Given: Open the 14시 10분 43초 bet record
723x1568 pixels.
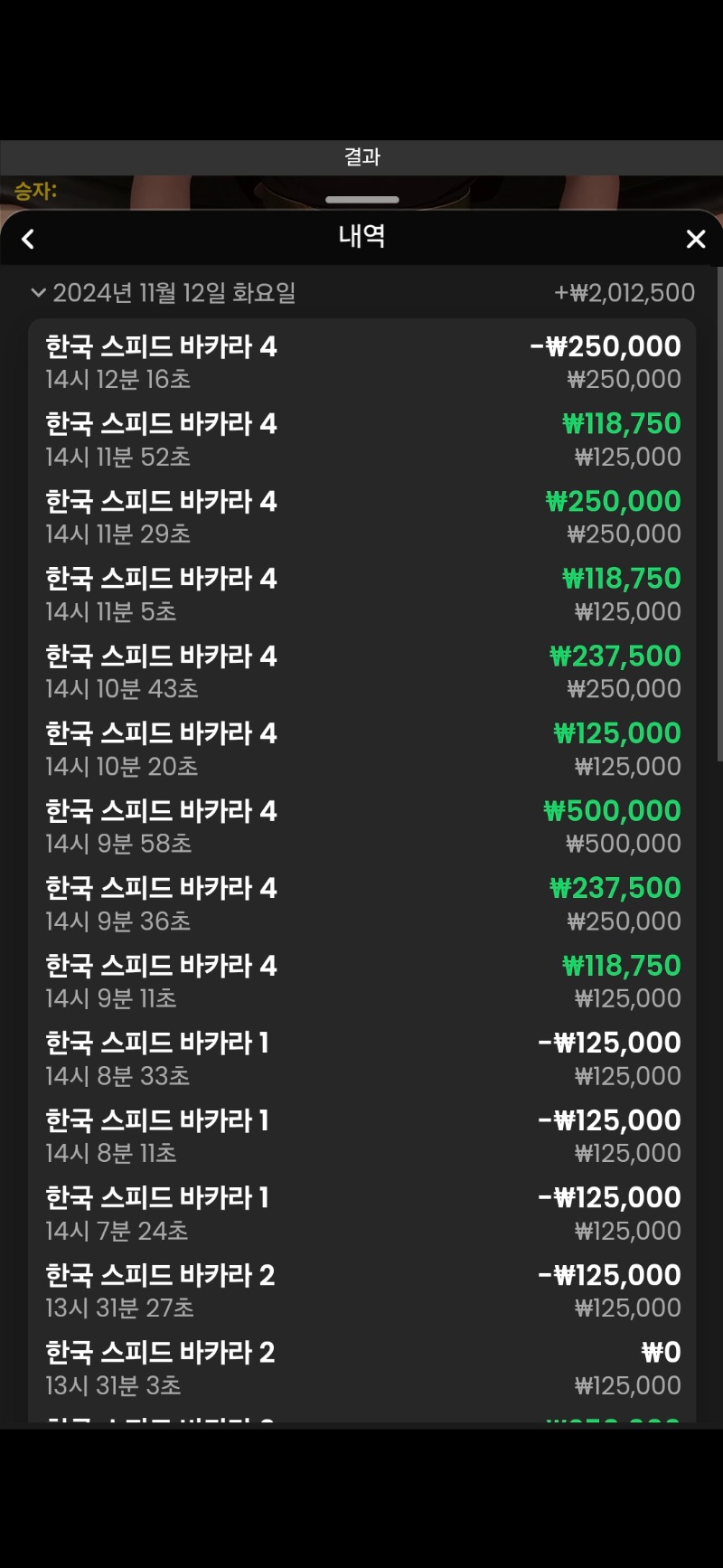Looking at the screenshot, I should coord(361,672).
